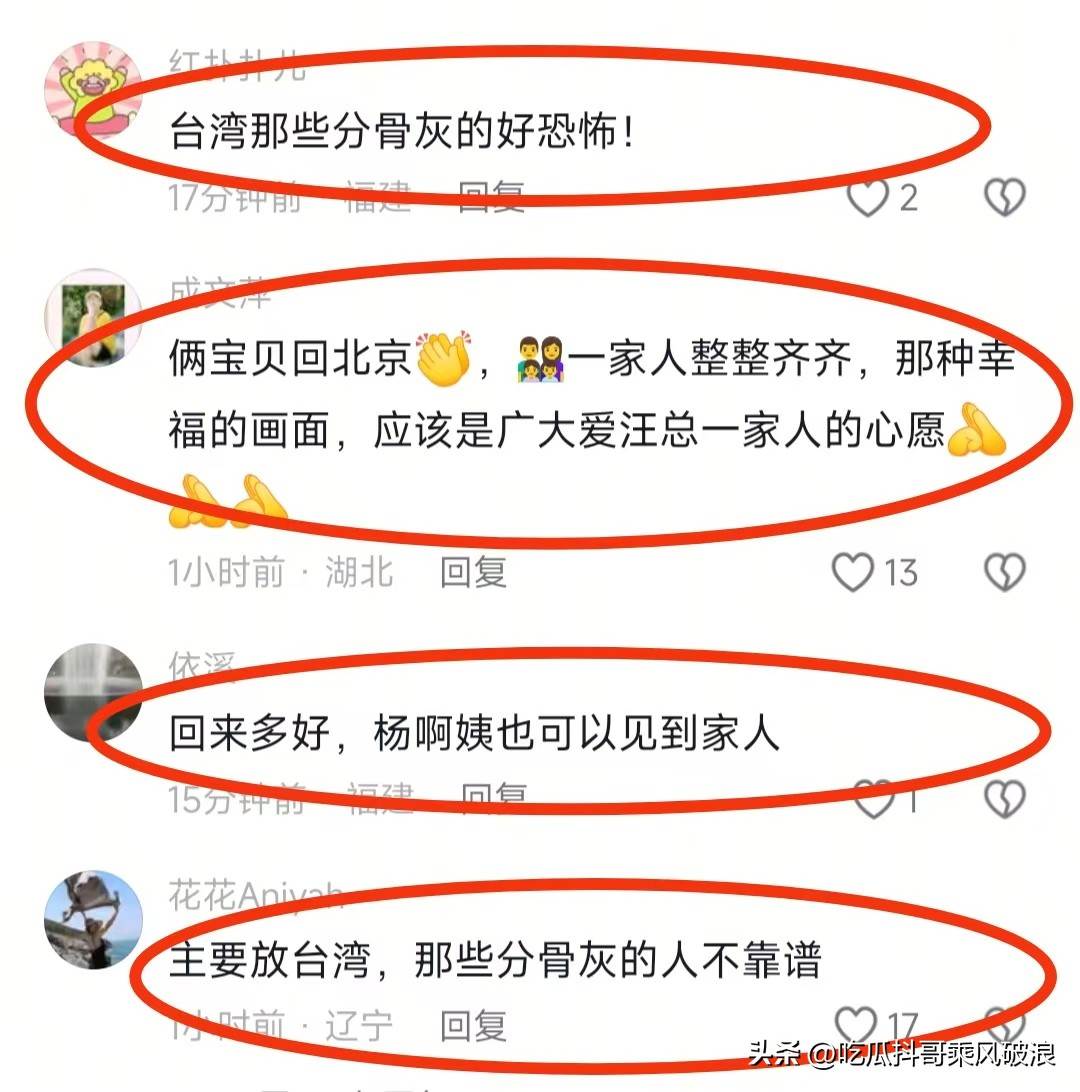Dislike the comment '回来多好，杨啊姨也可以见到家人'

point(1004,798)
